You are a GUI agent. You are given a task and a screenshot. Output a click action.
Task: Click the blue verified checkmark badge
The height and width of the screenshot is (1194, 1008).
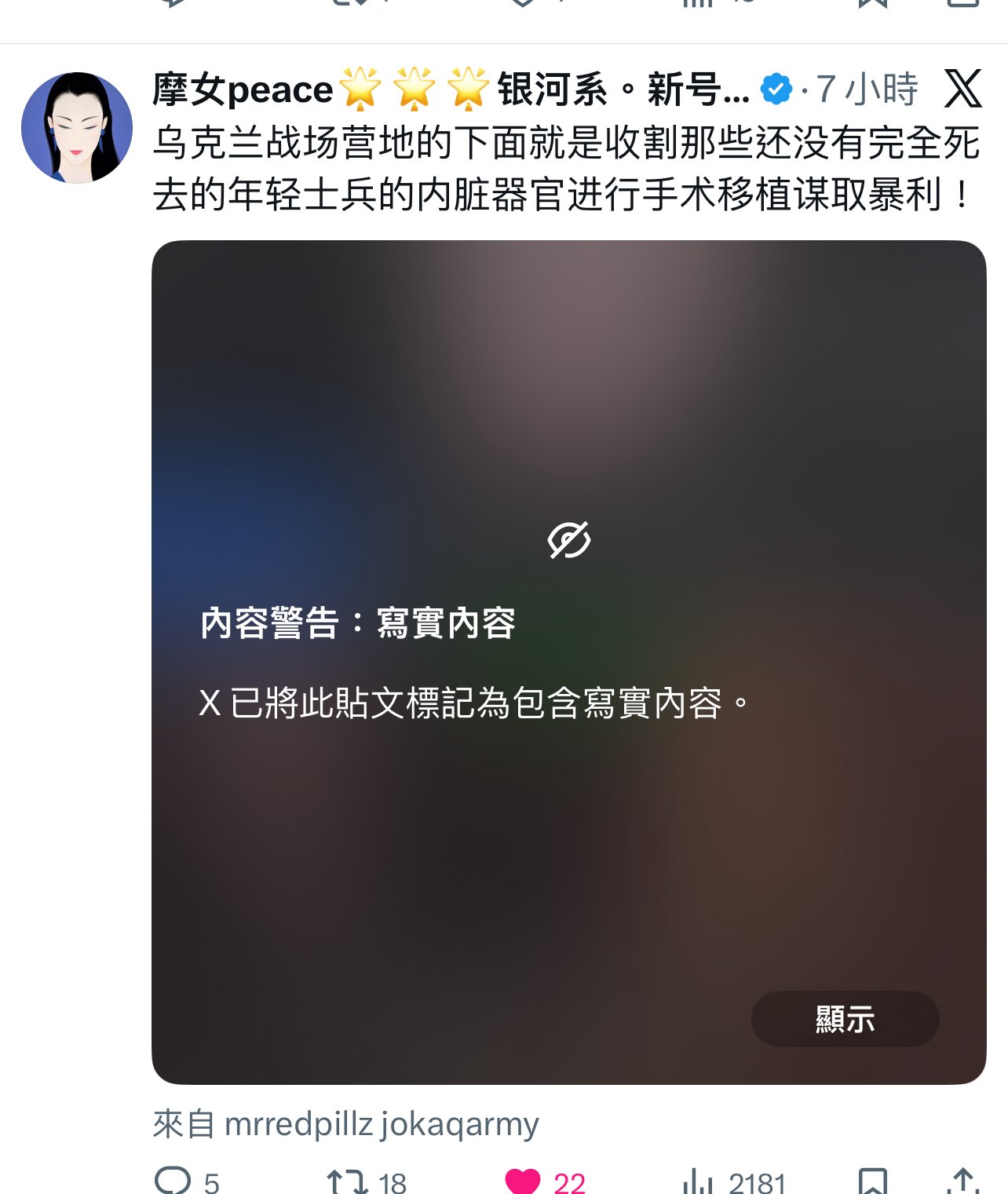pyautogui.click(x=774, y=89)
